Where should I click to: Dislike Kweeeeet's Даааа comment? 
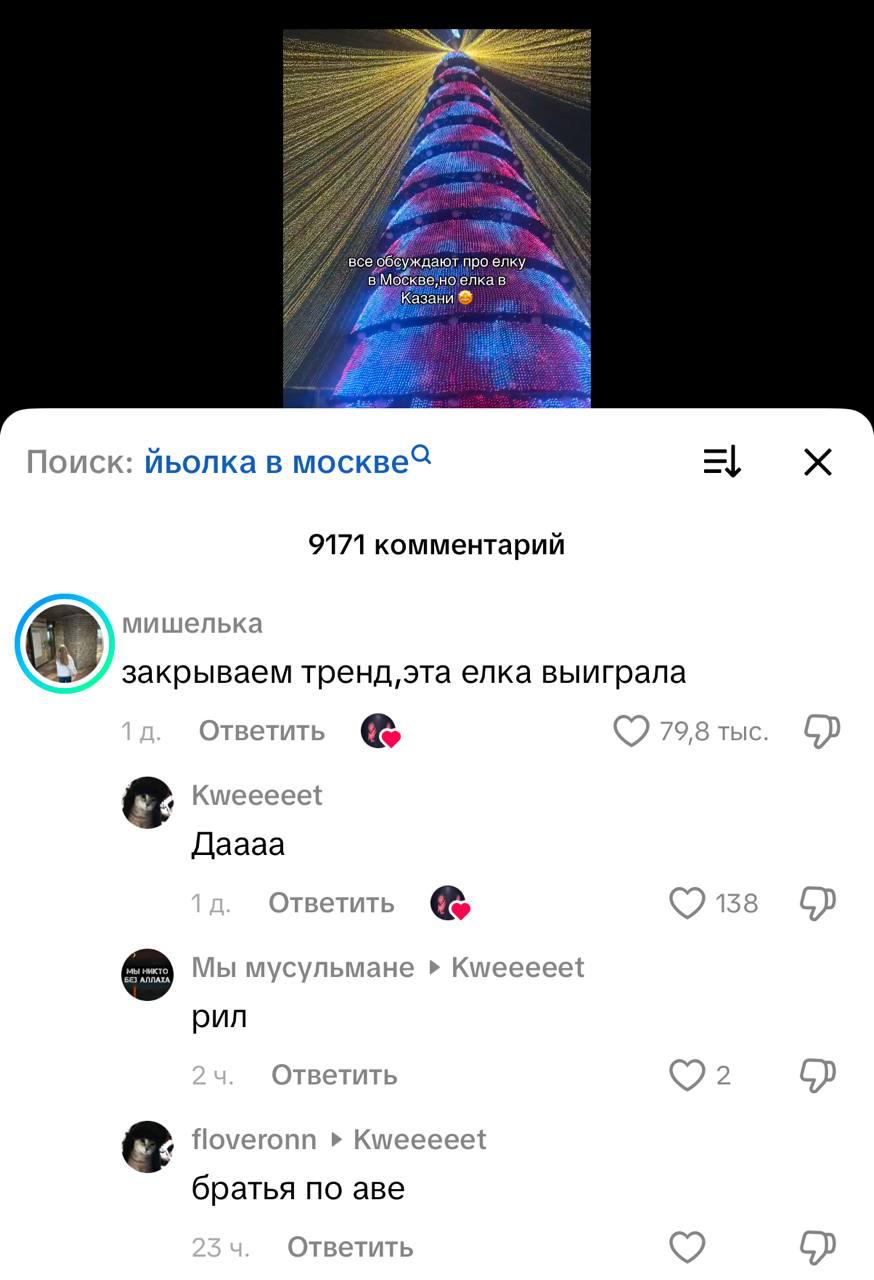[817, 903]
